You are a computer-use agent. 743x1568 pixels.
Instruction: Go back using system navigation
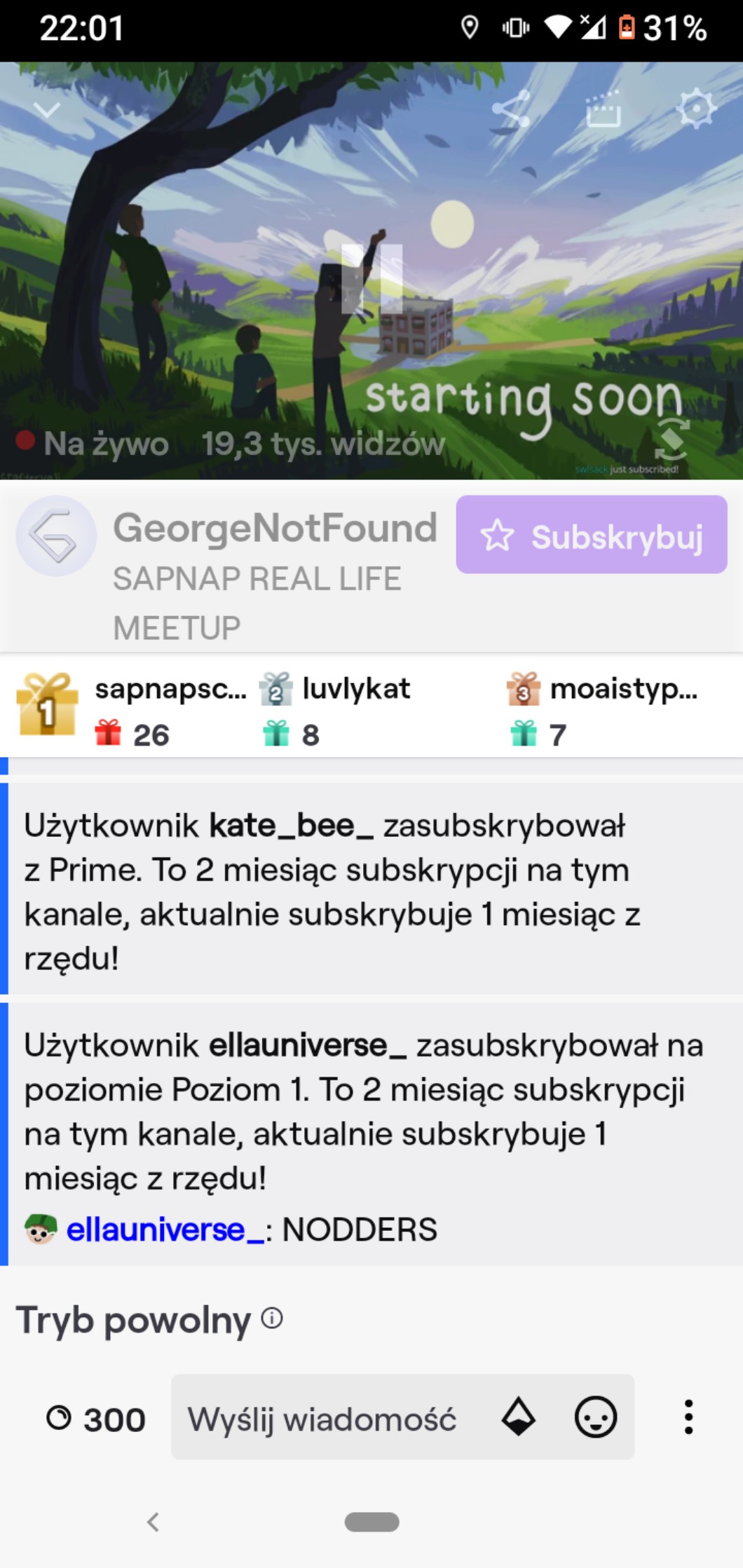point(153,1522)
